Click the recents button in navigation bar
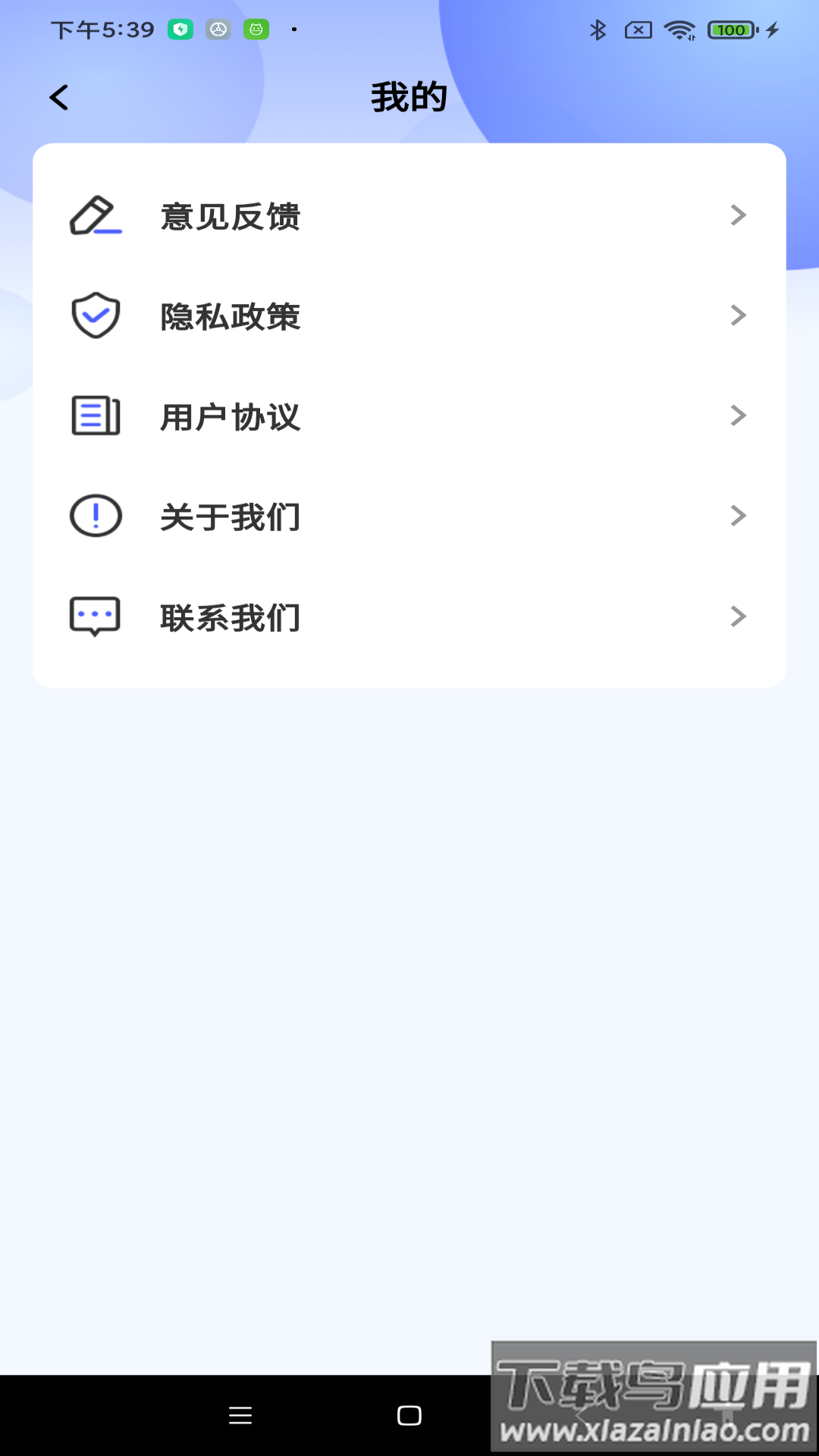The width and height of the screenshot is (819, 1456). click(x=241, y=1415)
